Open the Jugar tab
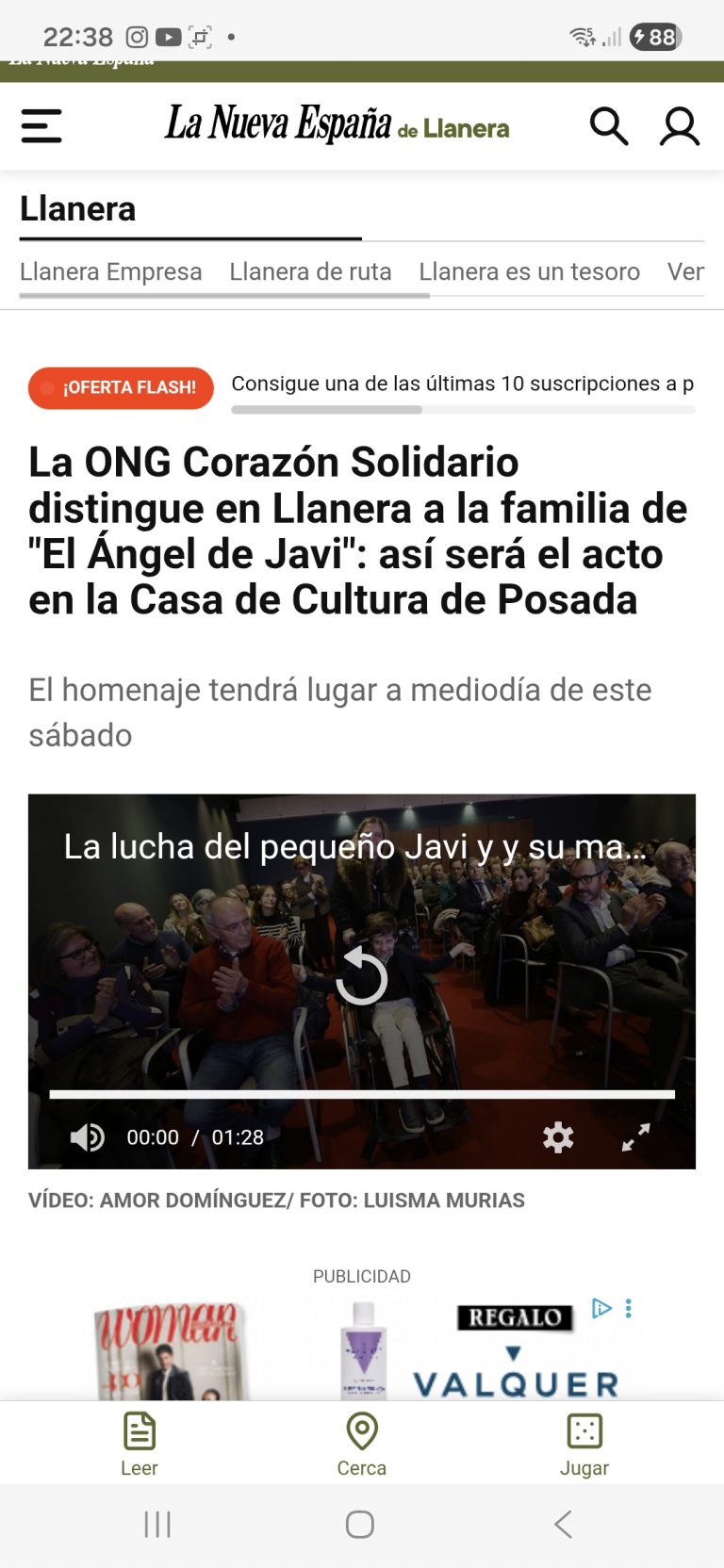The image size is (724, 1568). pos(584,1444)
